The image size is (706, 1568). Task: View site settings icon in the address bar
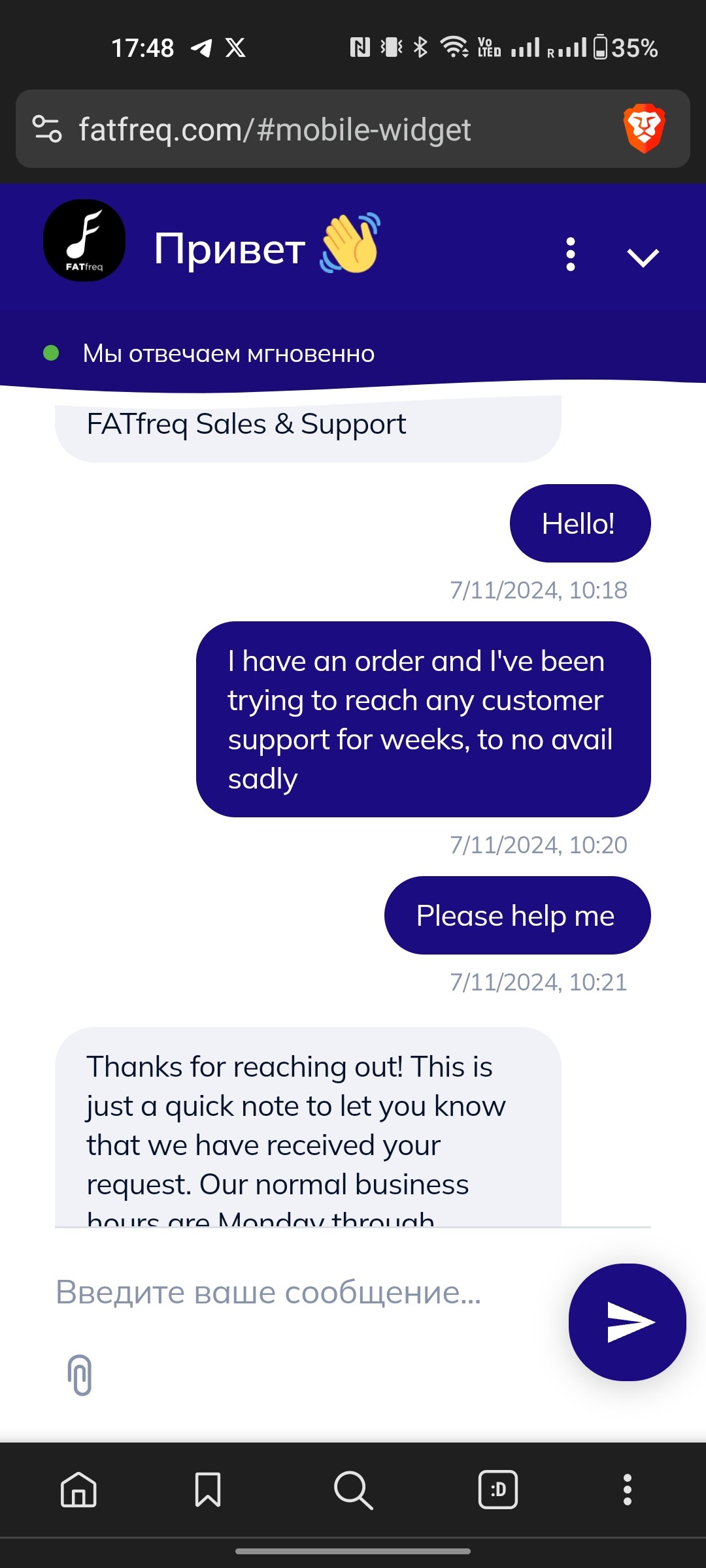[x=47, y=129]
